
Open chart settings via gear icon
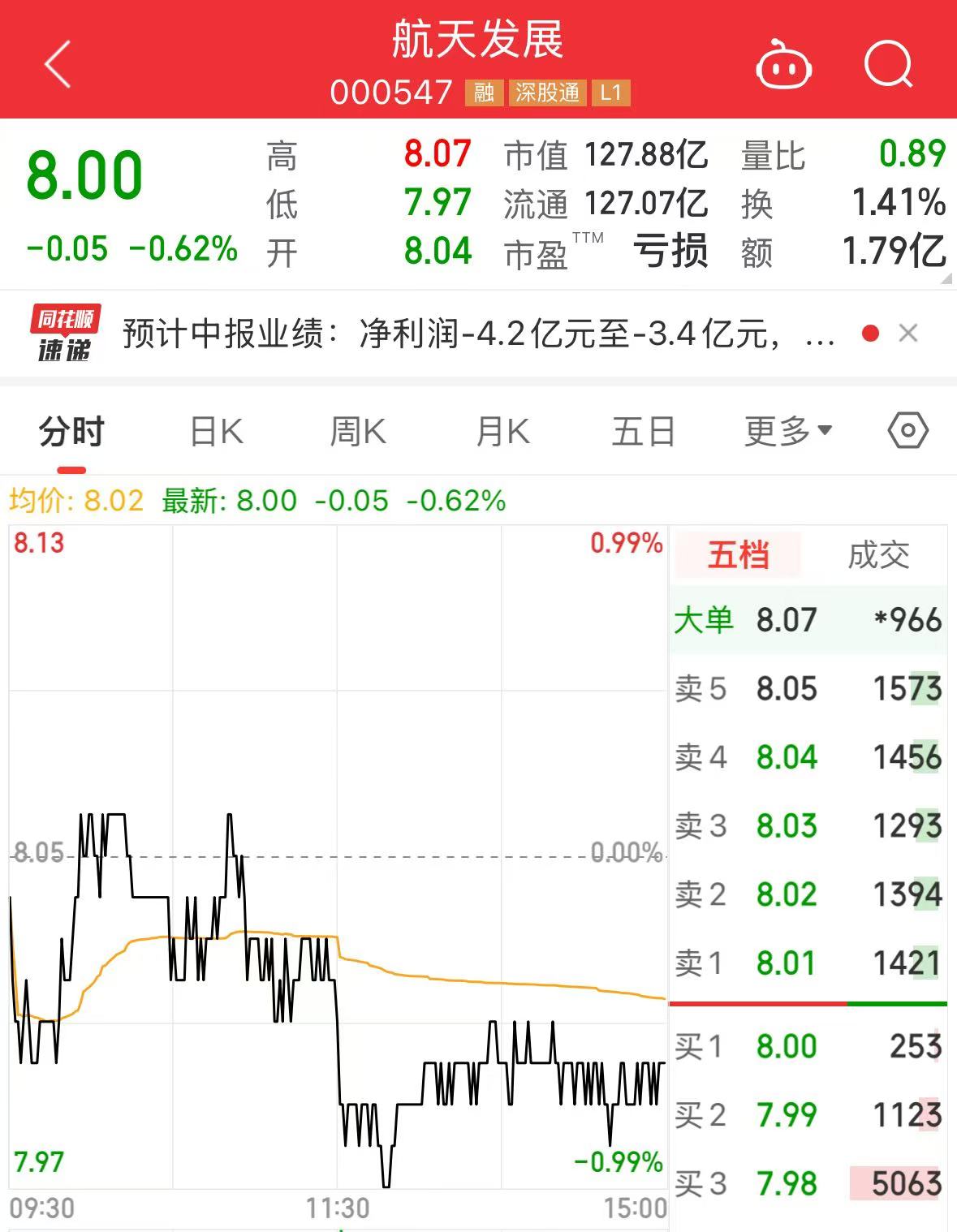pyautogui.click(x=907, y=431)
